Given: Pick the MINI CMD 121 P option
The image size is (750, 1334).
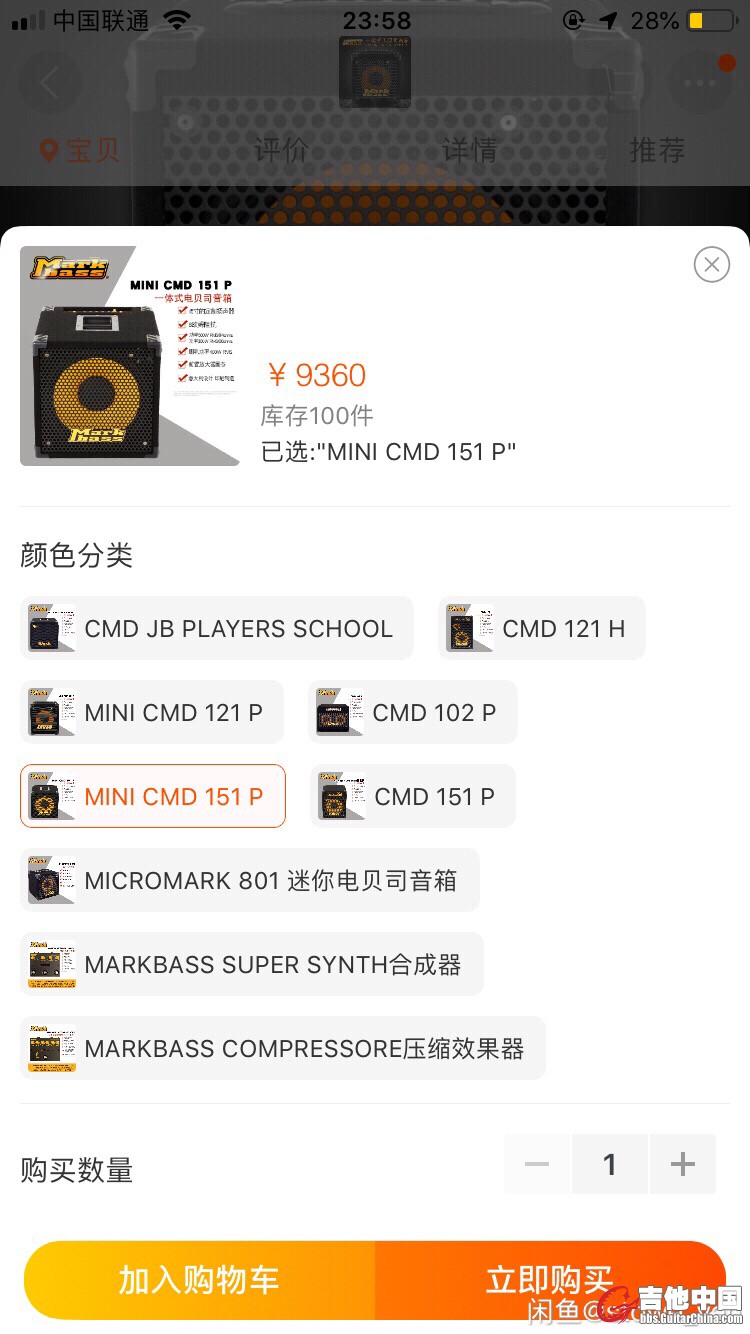Looking at the screenshot, I should [152, 712].
